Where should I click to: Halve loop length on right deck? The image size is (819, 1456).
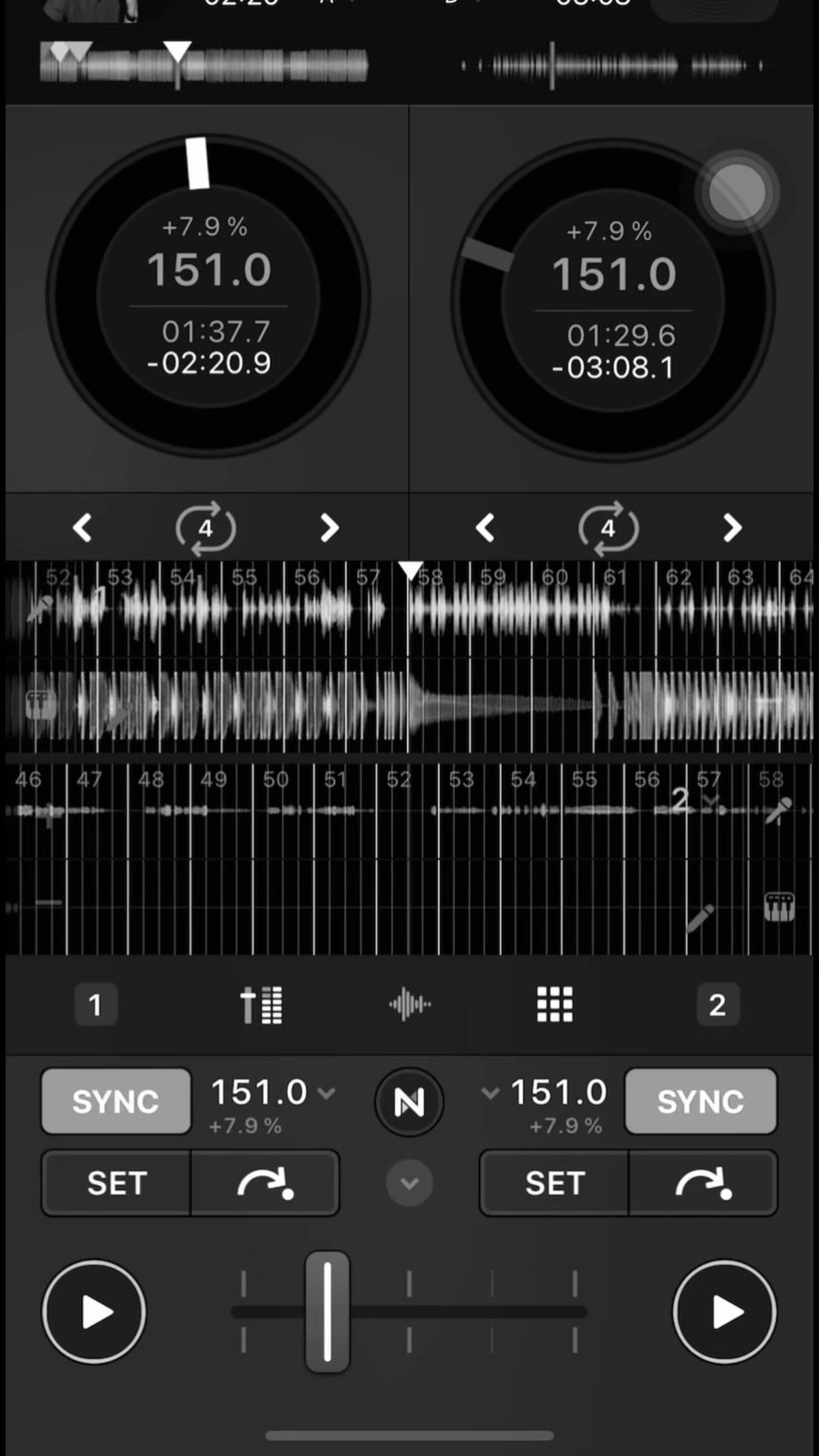click(485, 528)
